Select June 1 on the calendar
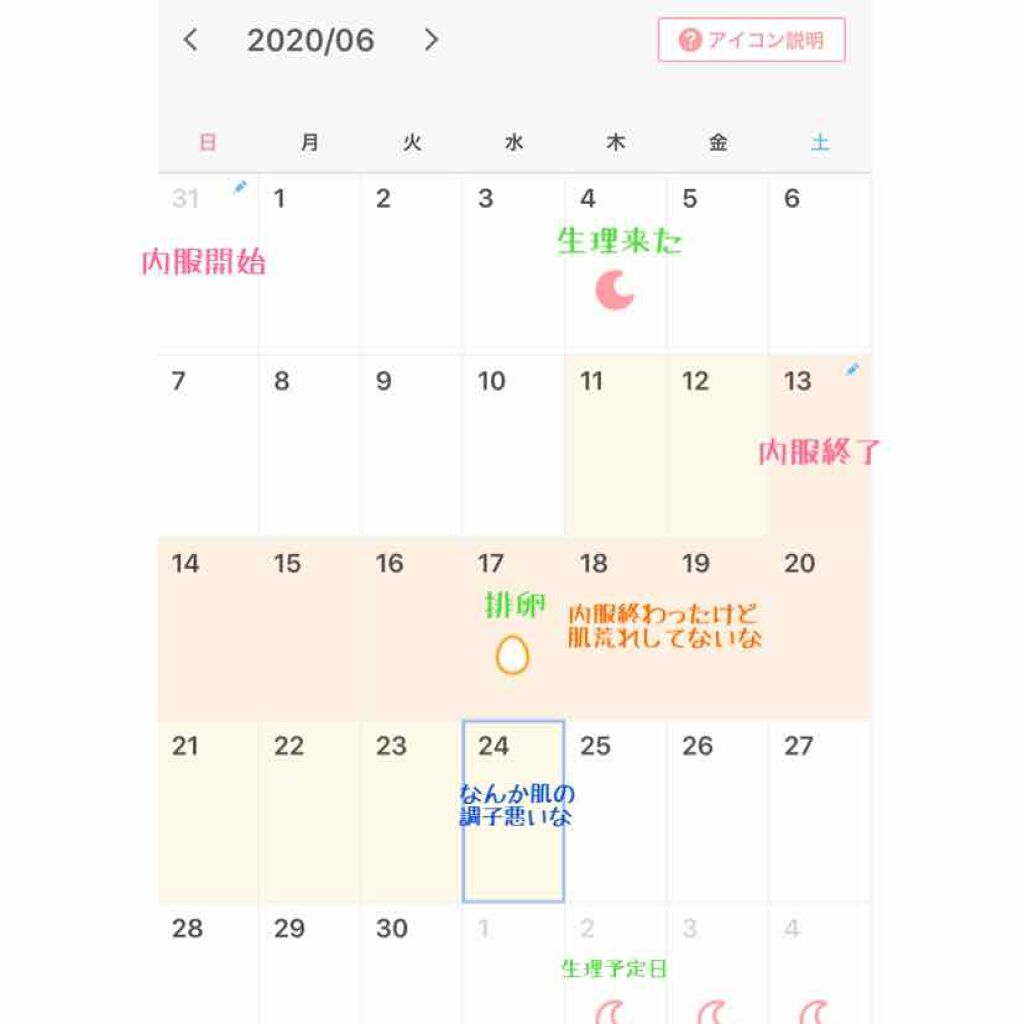1024x1024 pixels. pos(309,263)
